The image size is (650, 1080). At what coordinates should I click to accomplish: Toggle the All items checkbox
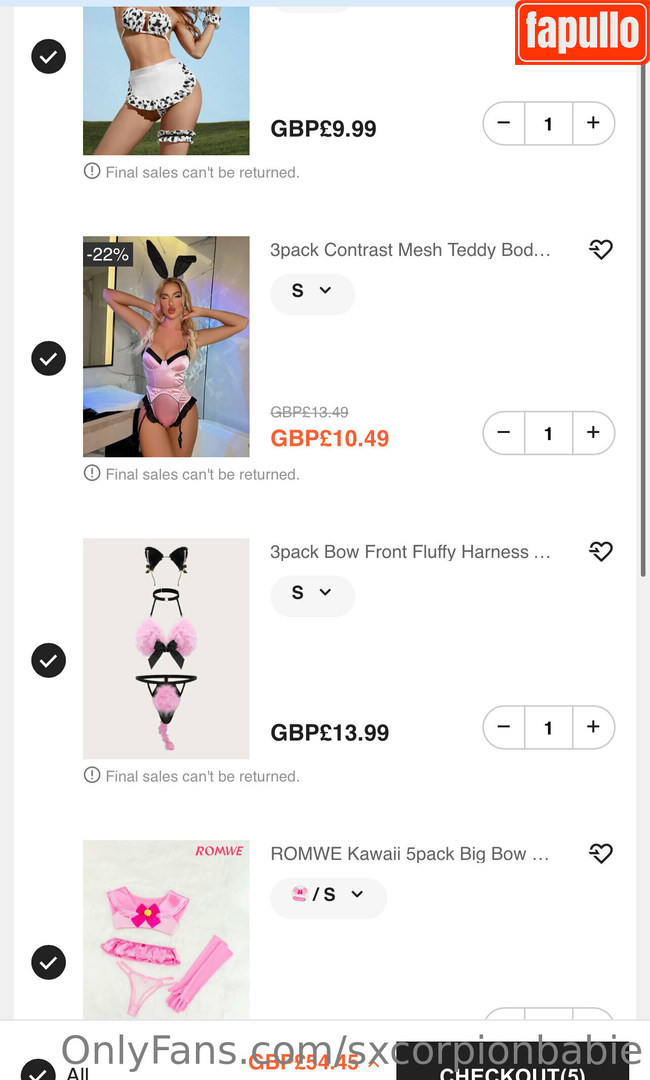pyautogui.click(x=38, y=1070)
